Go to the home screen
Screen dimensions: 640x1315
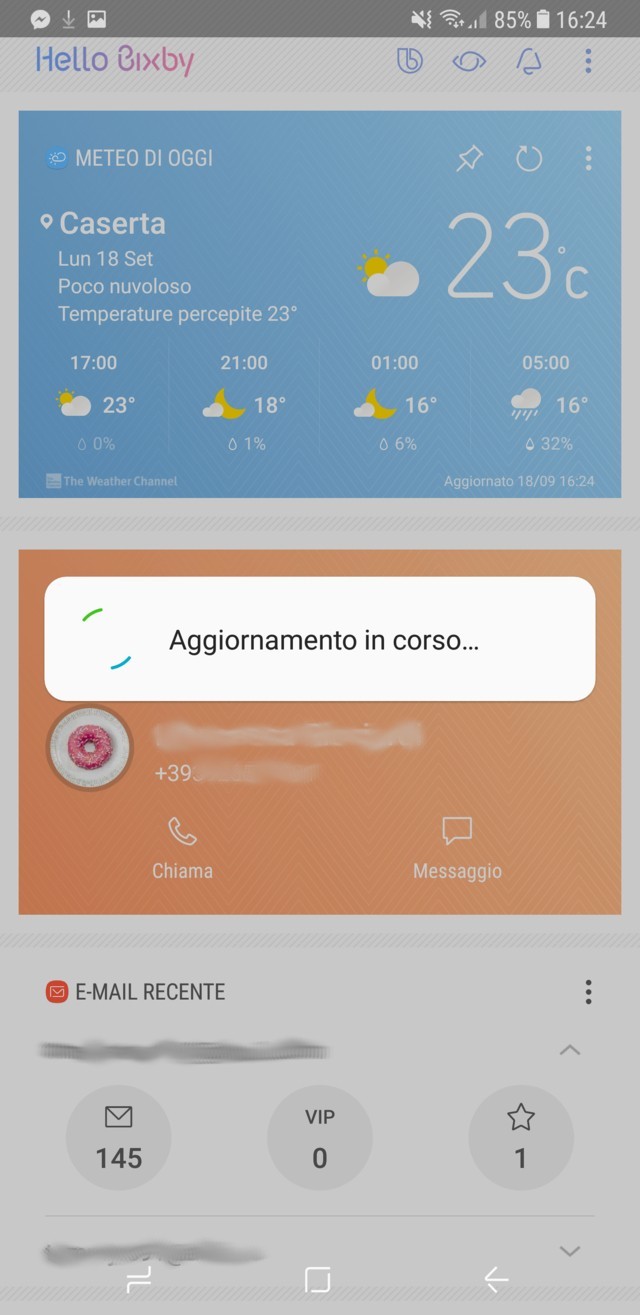tap(318, 1280)
